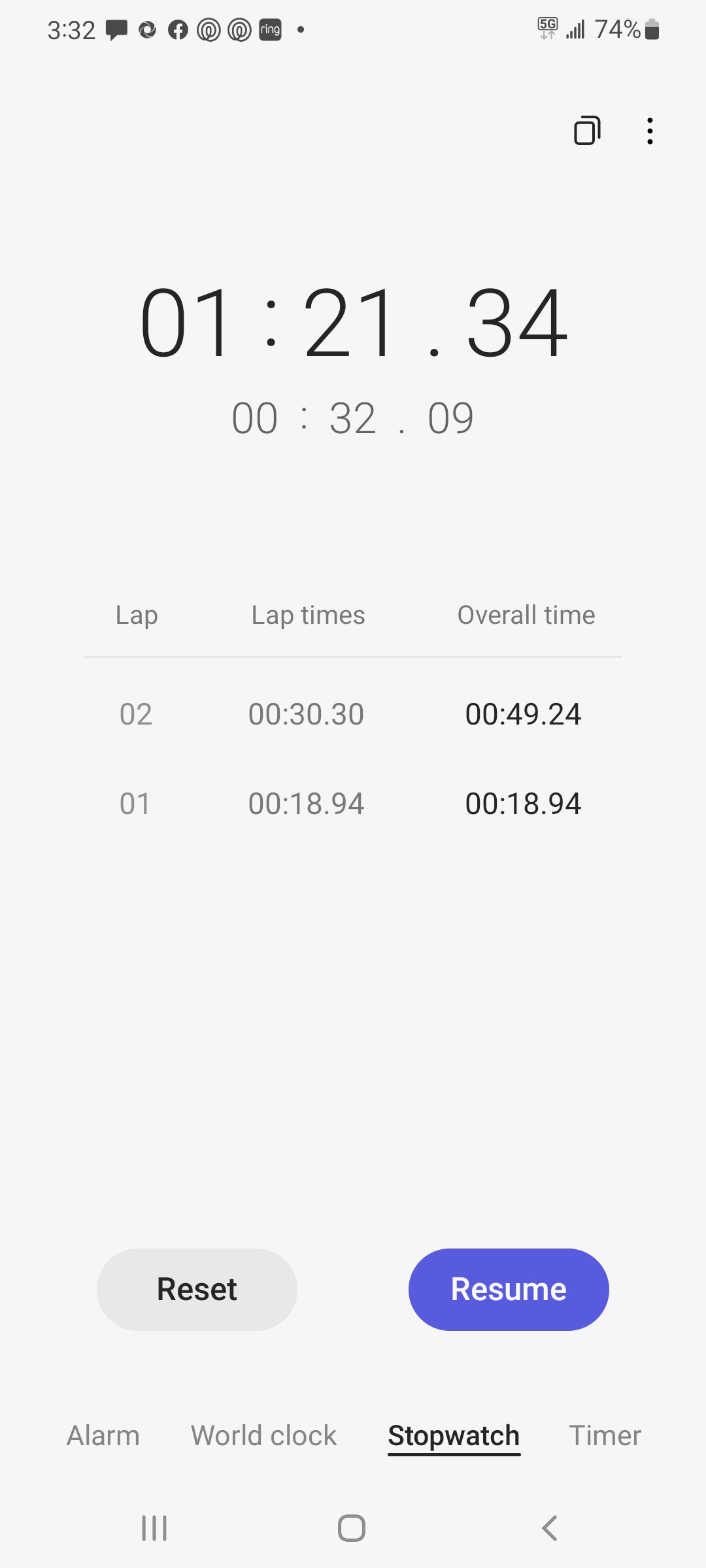The image size is (706, 1568).
Task: Reset the stopwatch
Action: pos(197,1290)
